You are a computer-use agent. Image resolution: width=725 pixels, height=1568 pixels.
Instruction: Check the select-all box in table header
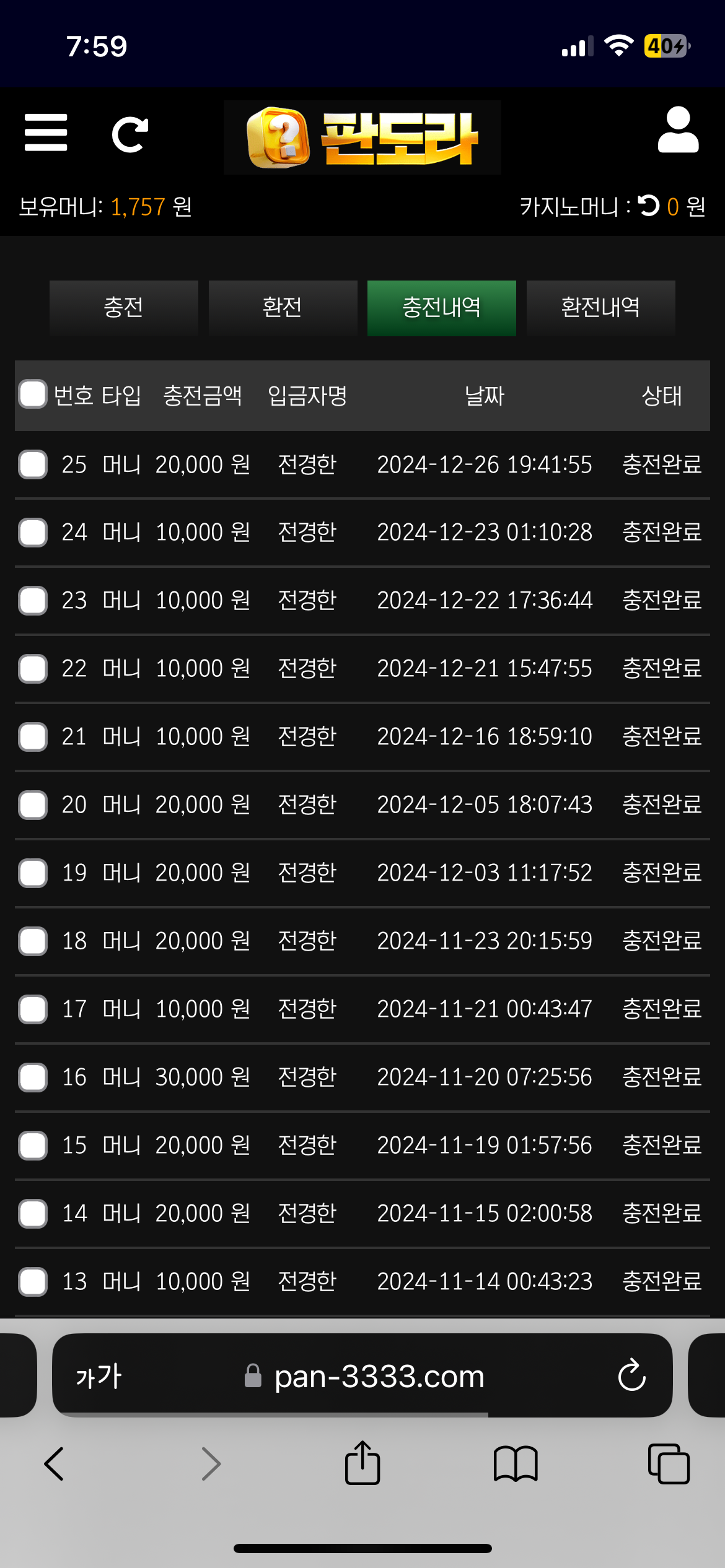click(33, 394)
